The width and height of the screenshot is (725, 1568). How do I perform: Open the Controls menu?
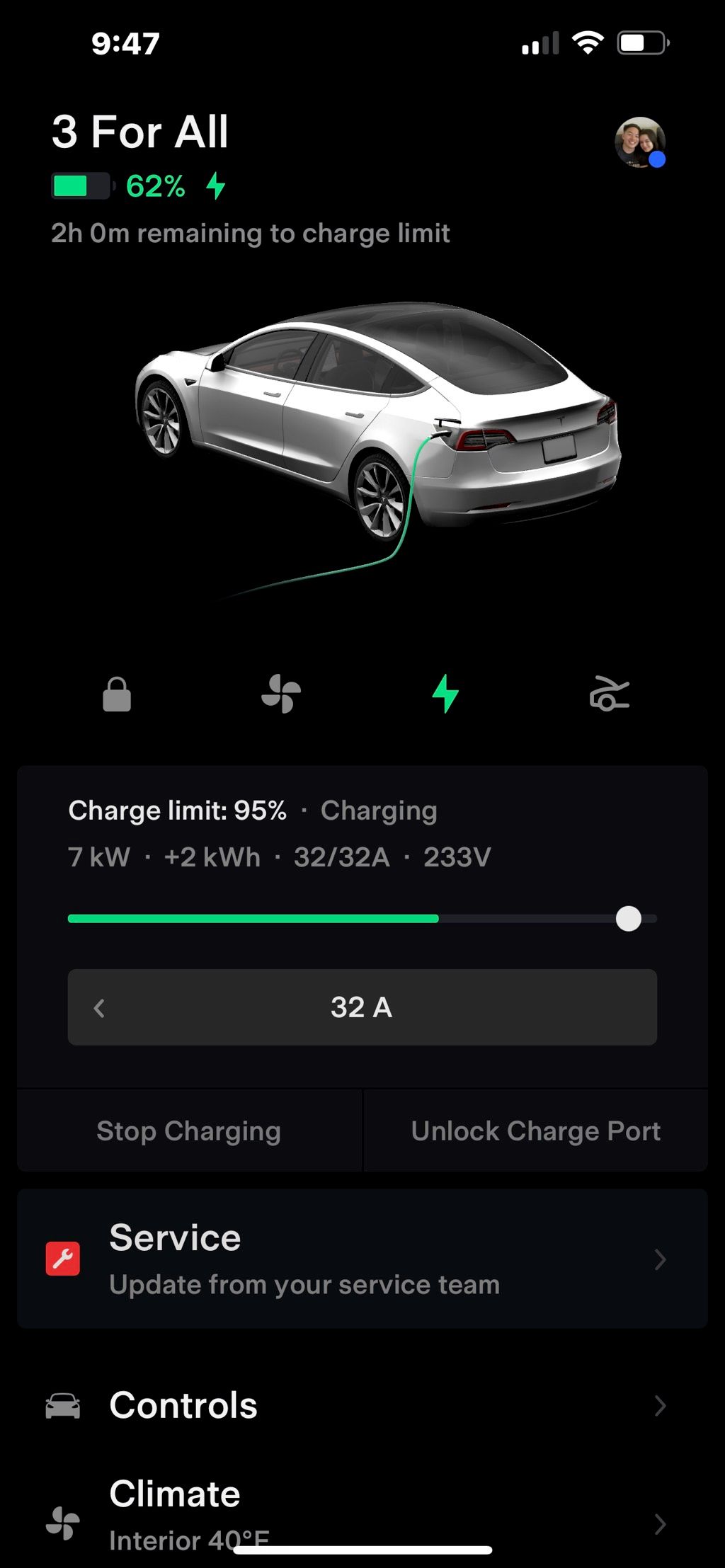tap(362, 1405)
